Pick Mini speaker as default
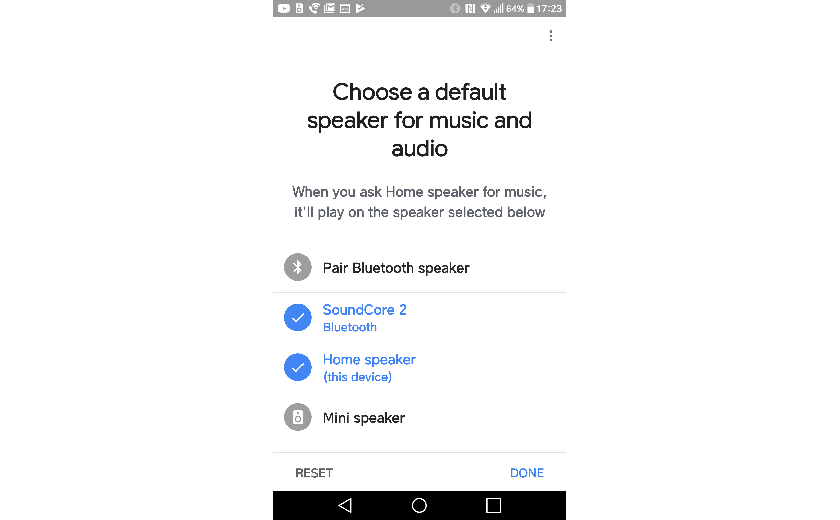840x520 pixels. coord(364,418)
